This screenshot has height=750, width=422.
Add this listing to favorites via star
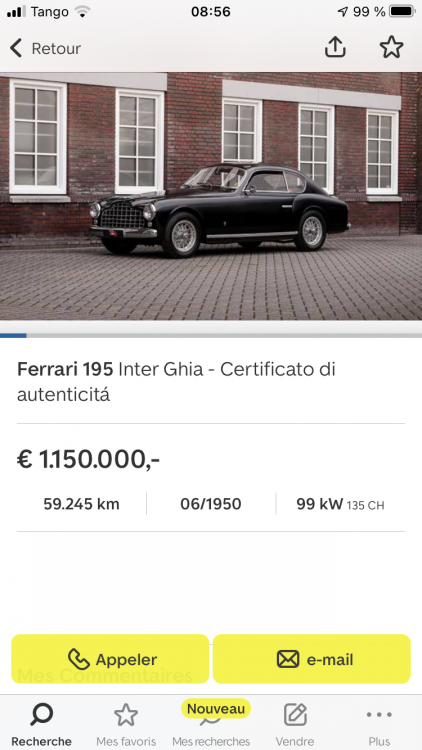391,47
